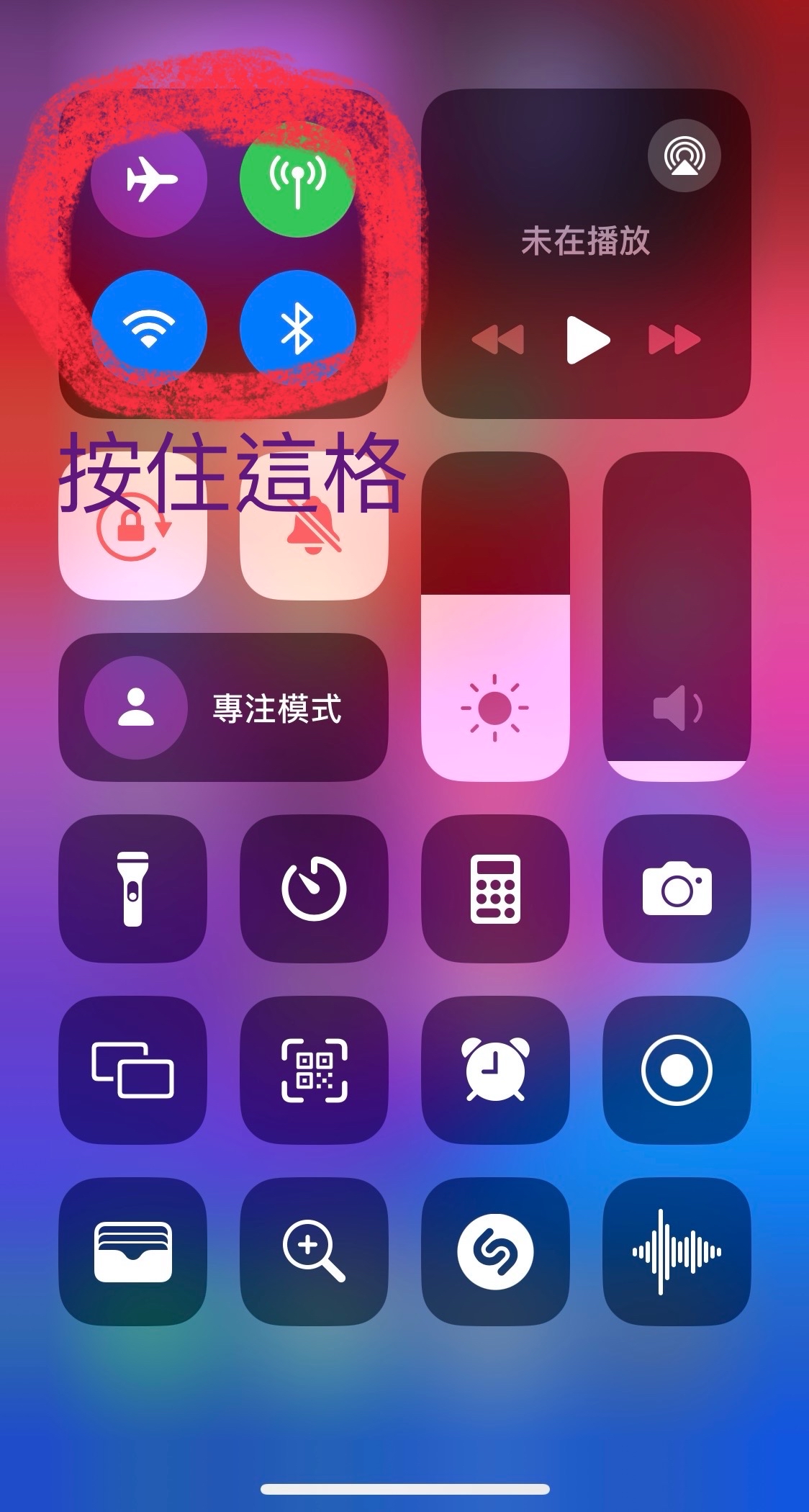Identify music with Shazam
The width and height of the screenshot is (809, 1512).
point(495,1251)
